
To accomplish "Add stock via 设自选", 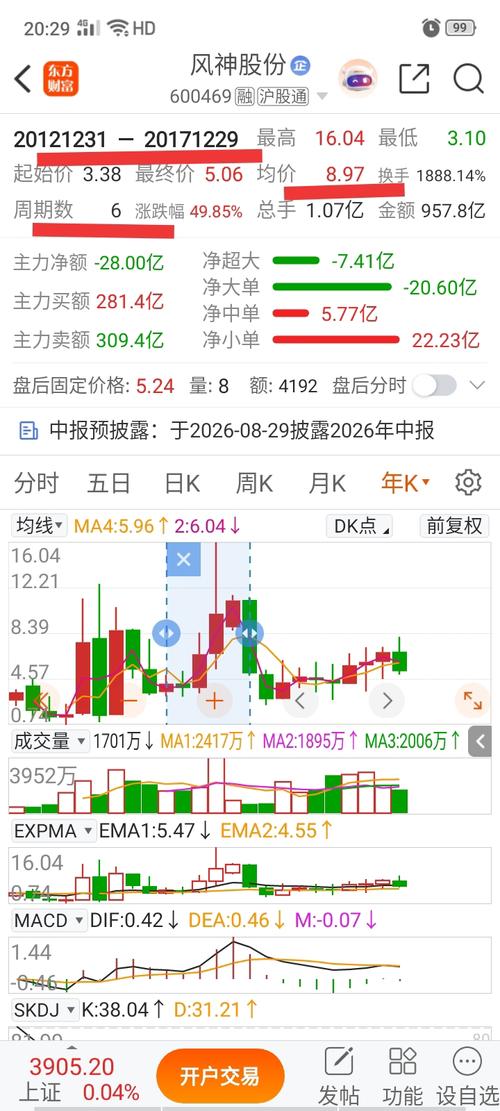I will [x=467, y=1076].
